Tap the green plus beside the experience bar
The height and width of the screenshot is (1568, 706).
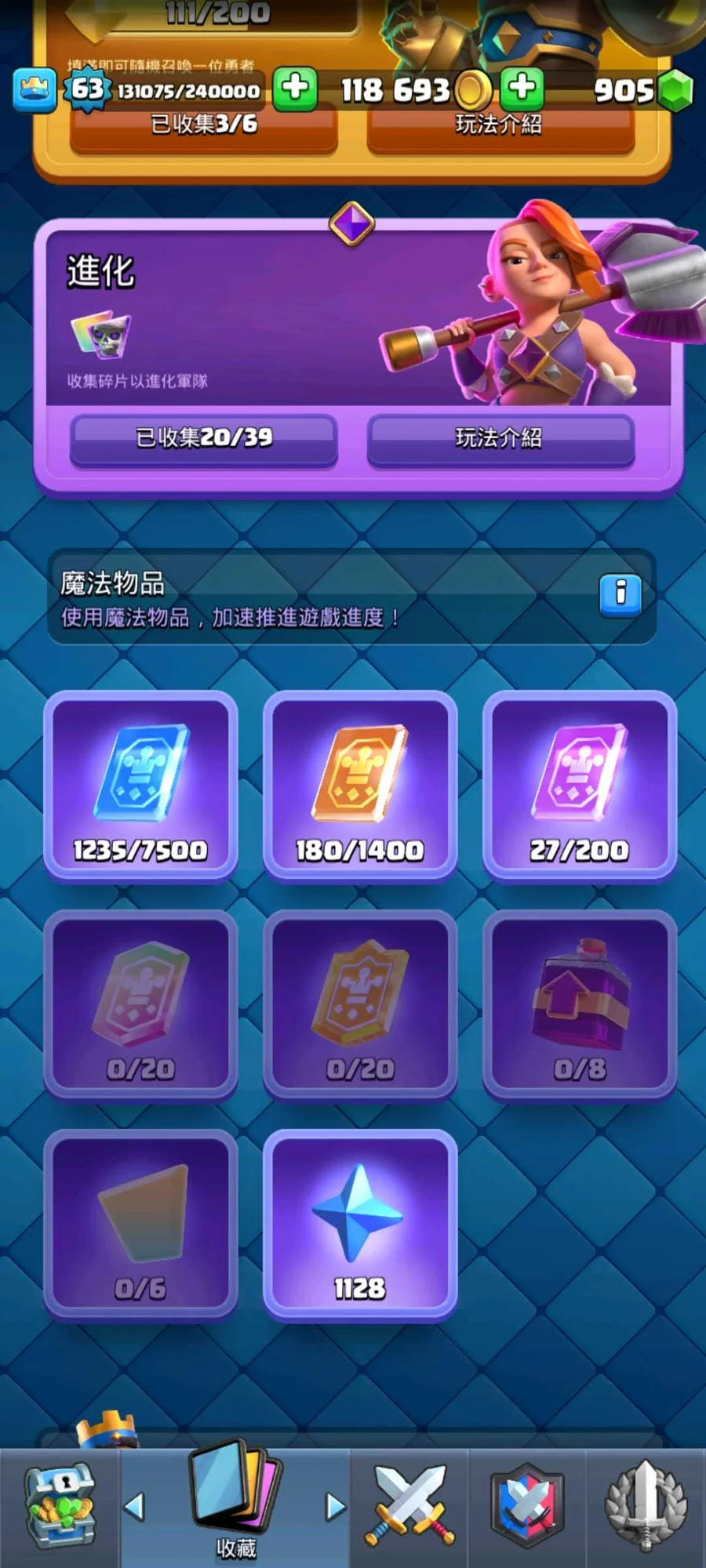click(296, 89)
